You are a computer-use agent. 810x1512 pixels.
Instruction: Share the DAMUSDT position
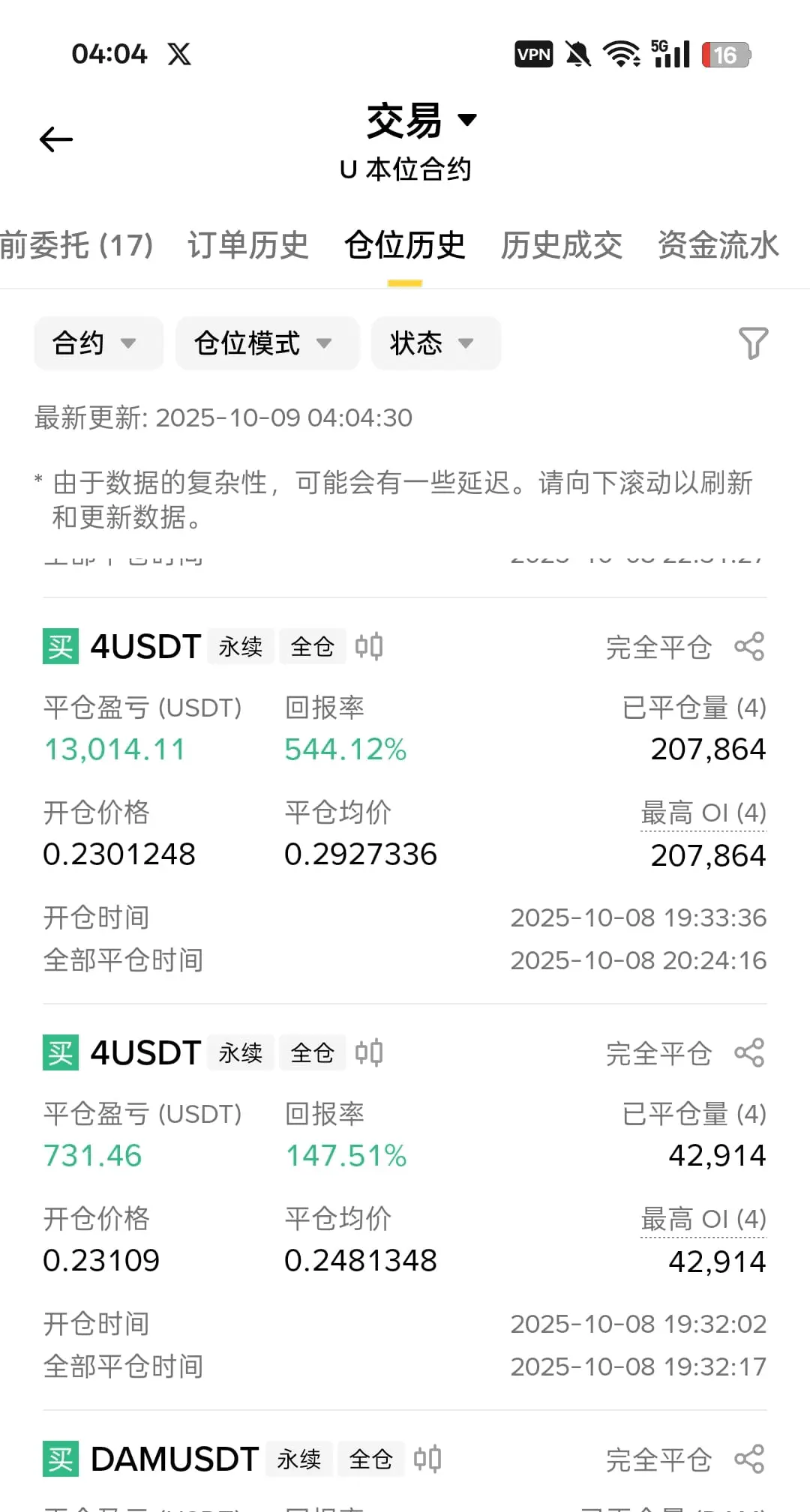(749, 1459)
